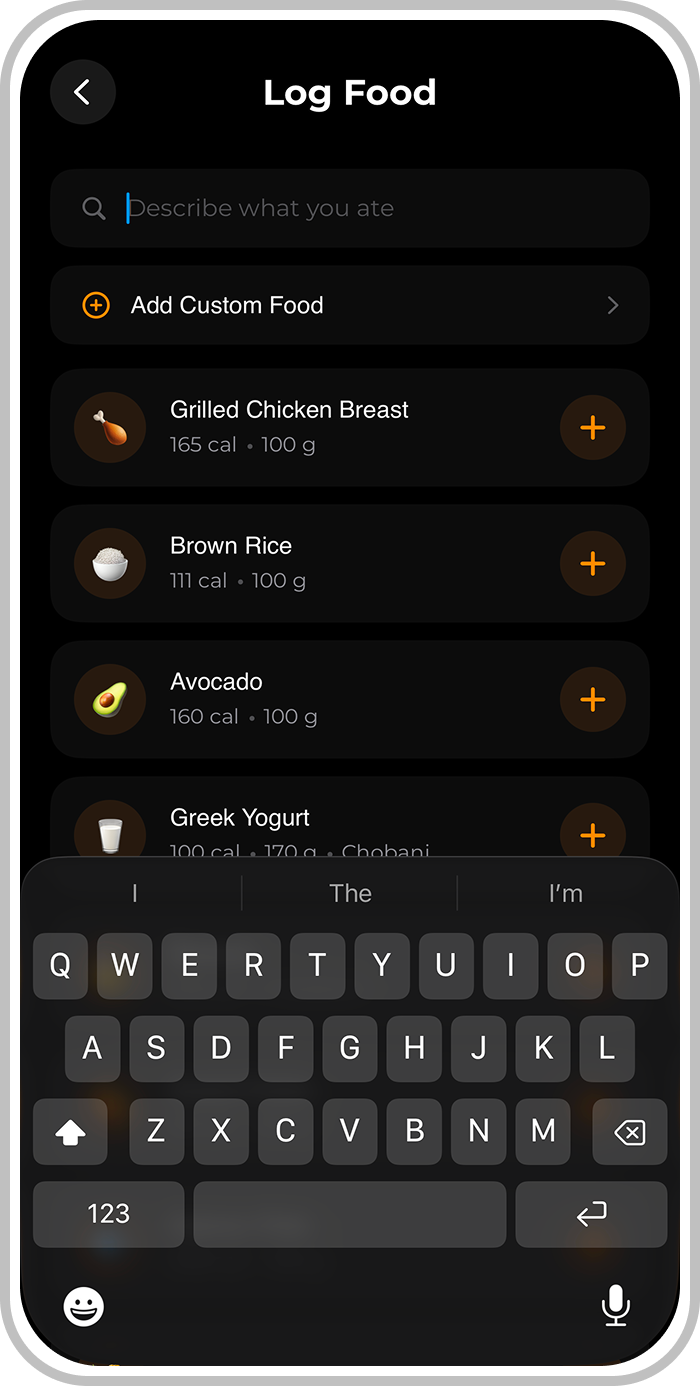Go back from Log Food screen

tap(83, 92)
